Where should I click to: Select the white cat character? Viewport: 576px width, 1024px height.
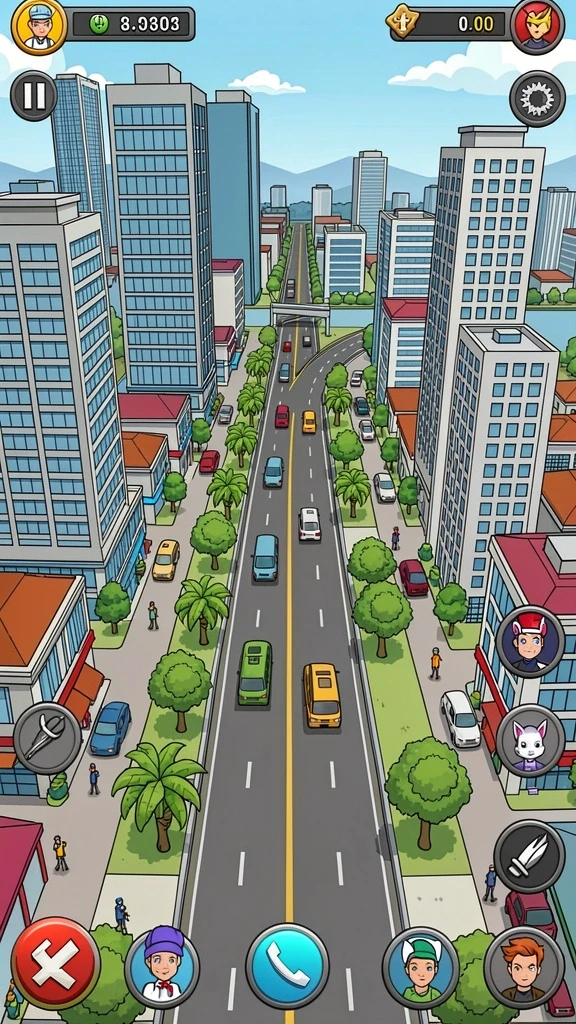[530, 740]
